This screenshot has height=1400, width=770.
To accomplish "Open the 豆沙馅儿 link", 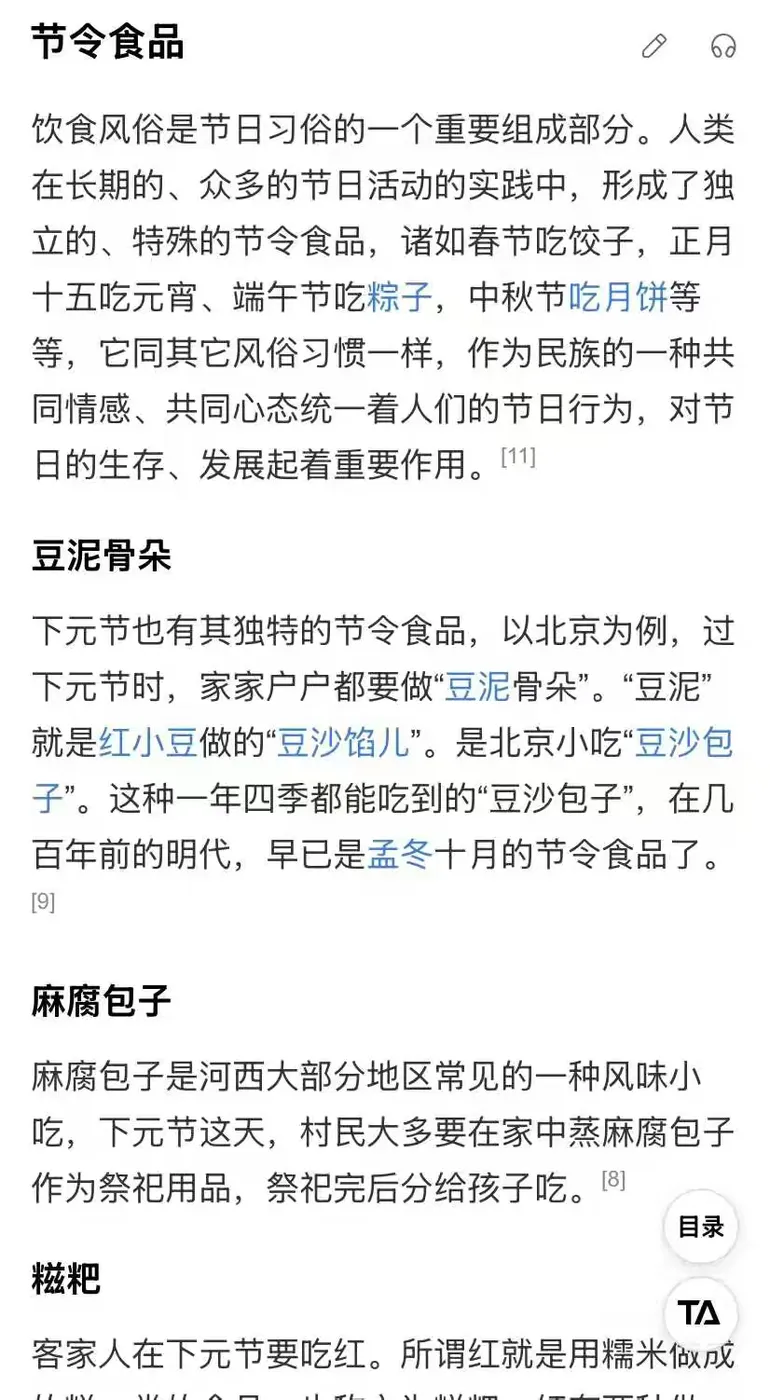I will (343, 743).
